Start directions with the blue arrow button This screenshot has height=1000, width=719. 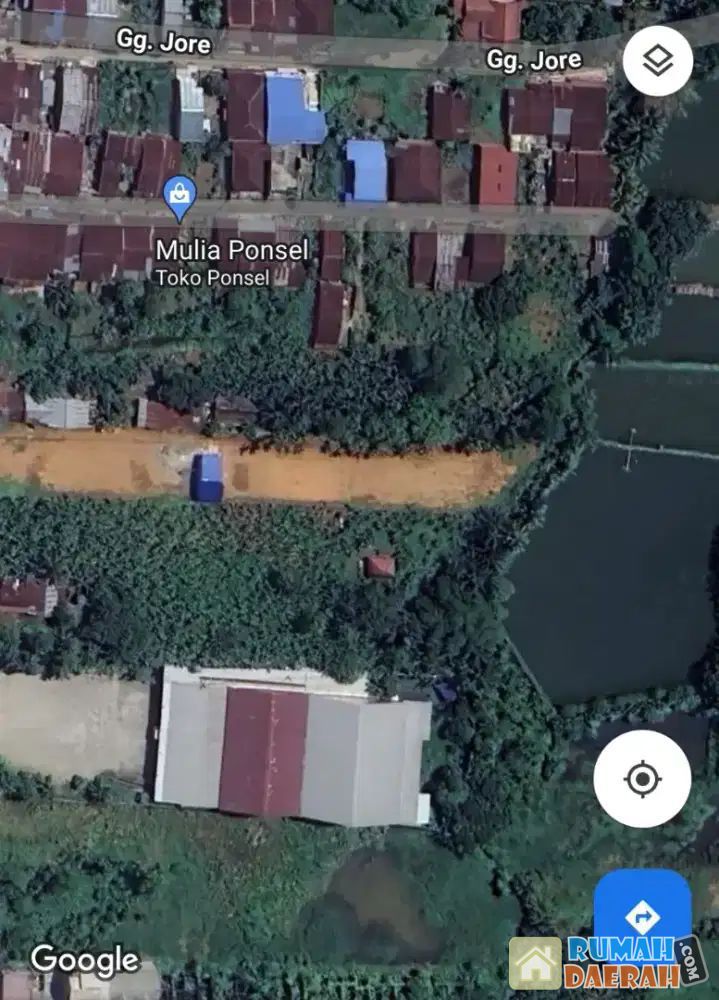[x=642, y=913]
